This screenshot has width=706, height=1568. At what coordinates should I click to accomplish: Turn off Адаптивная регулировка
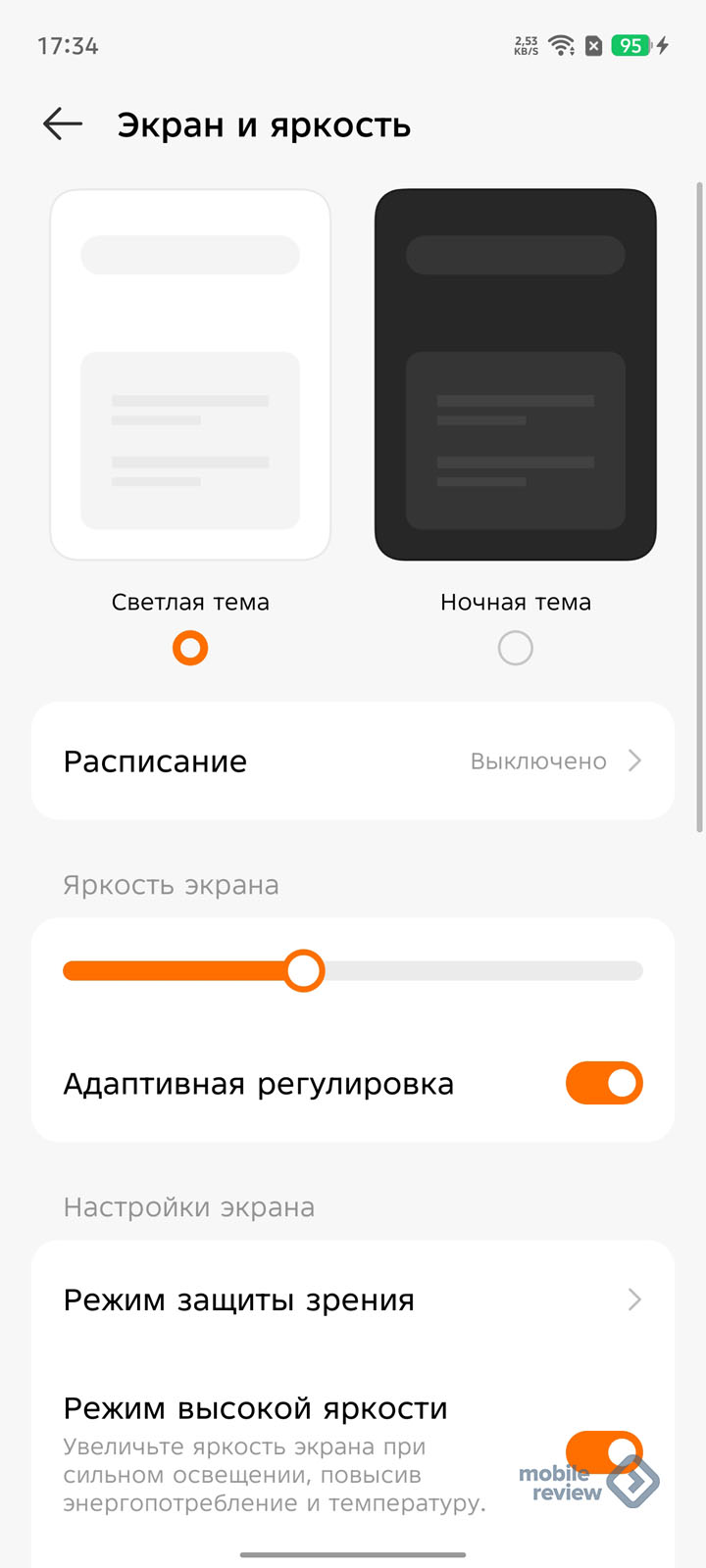click(604, 1083)
